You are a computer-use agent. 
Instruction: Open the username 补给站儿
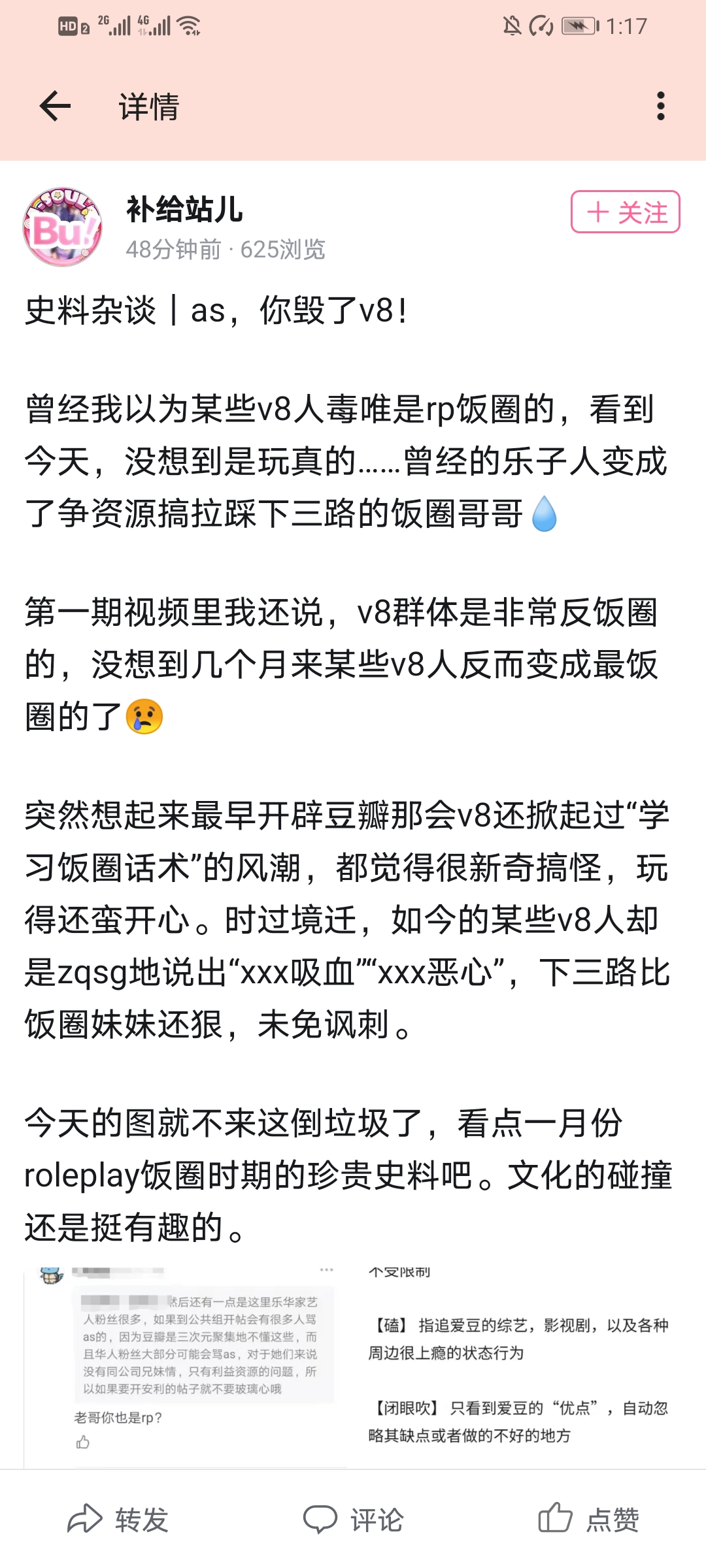pyautogui.click(x=184, y=210)
